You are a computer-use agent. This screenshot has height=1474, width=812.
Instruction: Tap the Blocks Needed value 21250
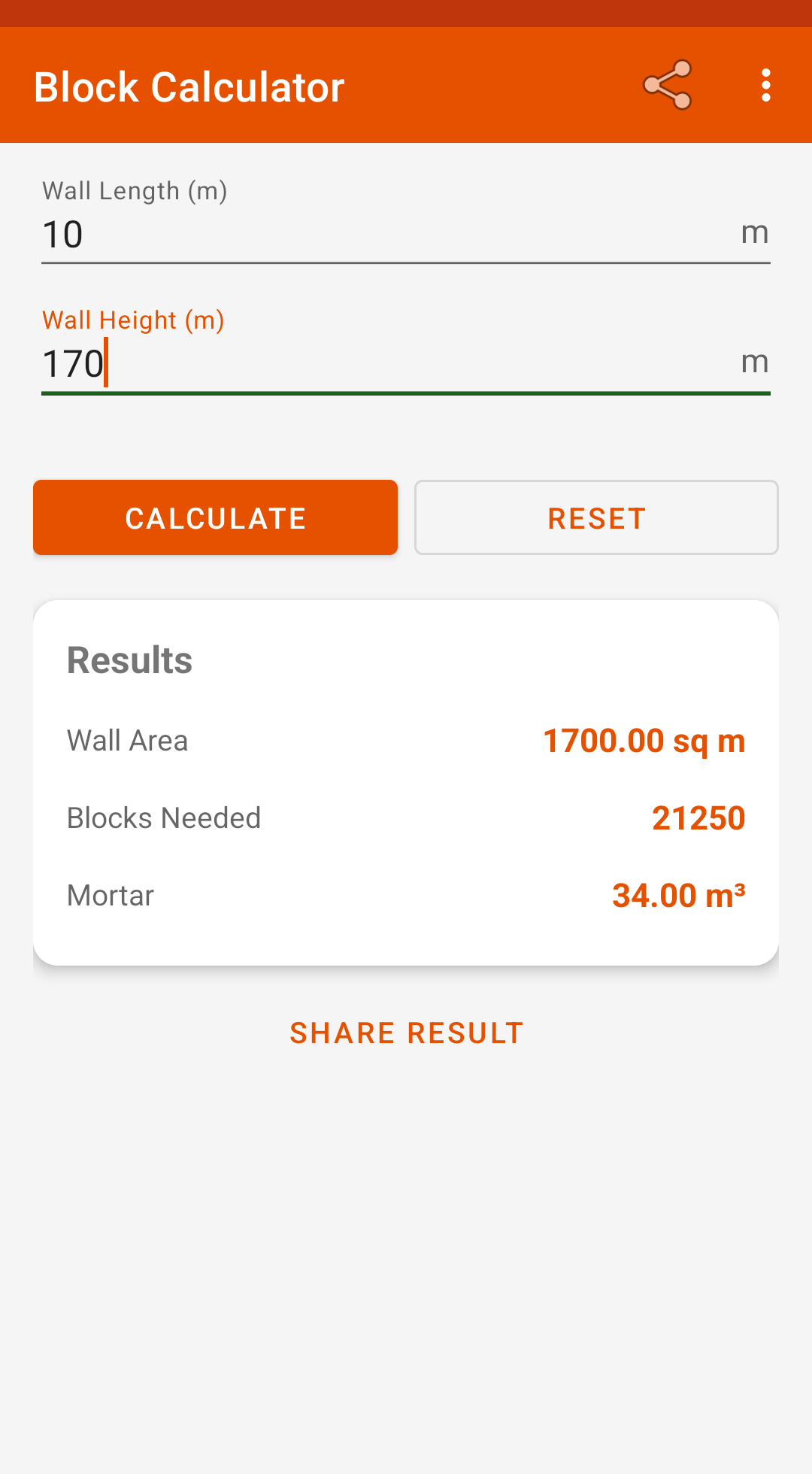[x=698, y=817]
